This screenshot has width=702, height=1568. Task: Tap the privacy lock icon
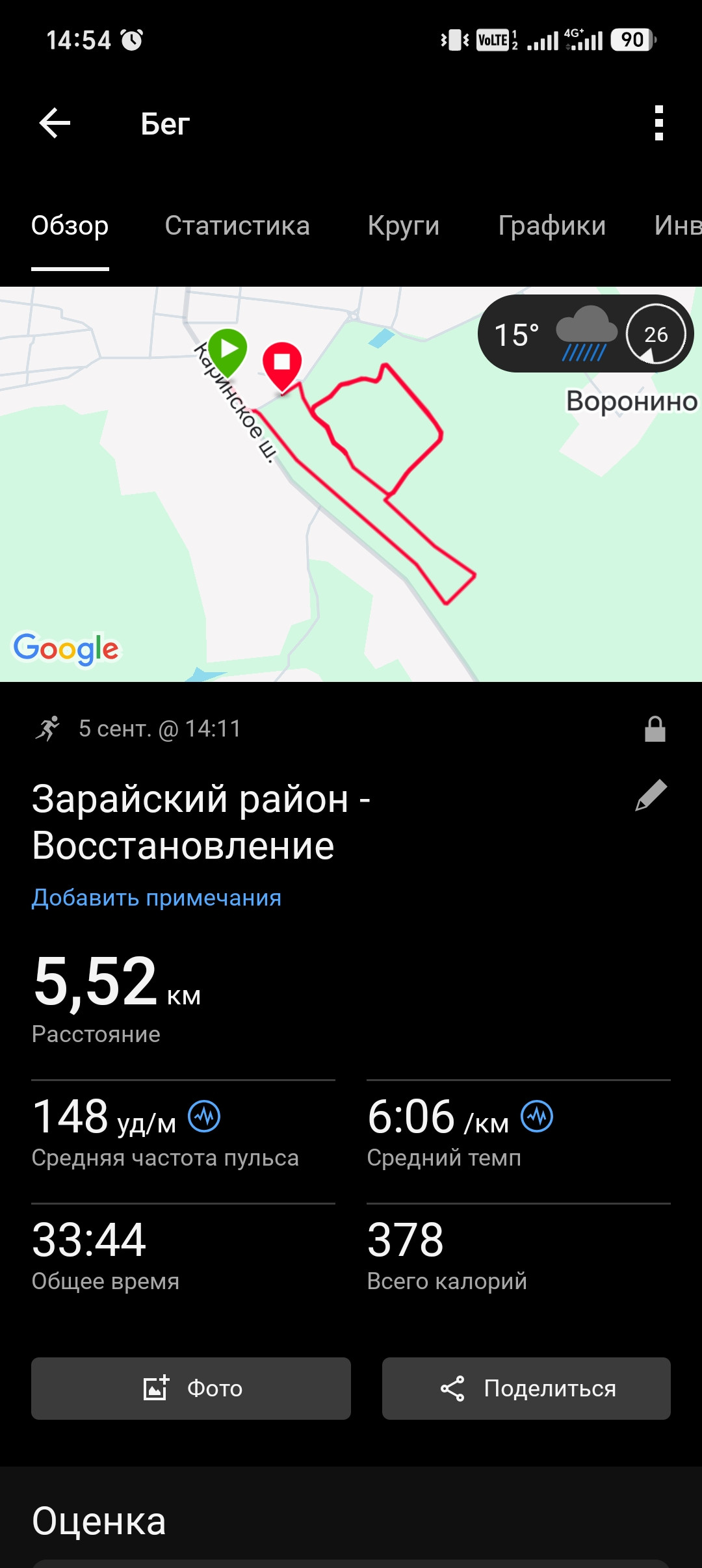[655, 729]
